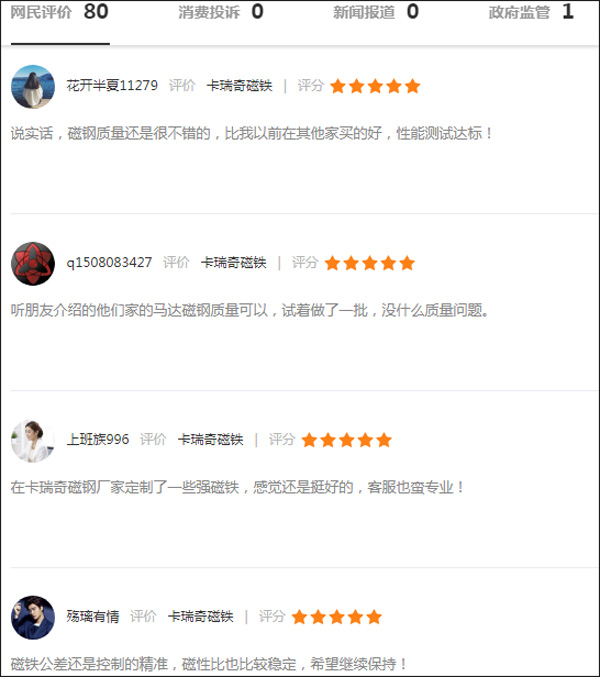Open the 消费投诉 tab
Image resolution: width=600 pixels, height=677 pixels.
tap(221, 13)
